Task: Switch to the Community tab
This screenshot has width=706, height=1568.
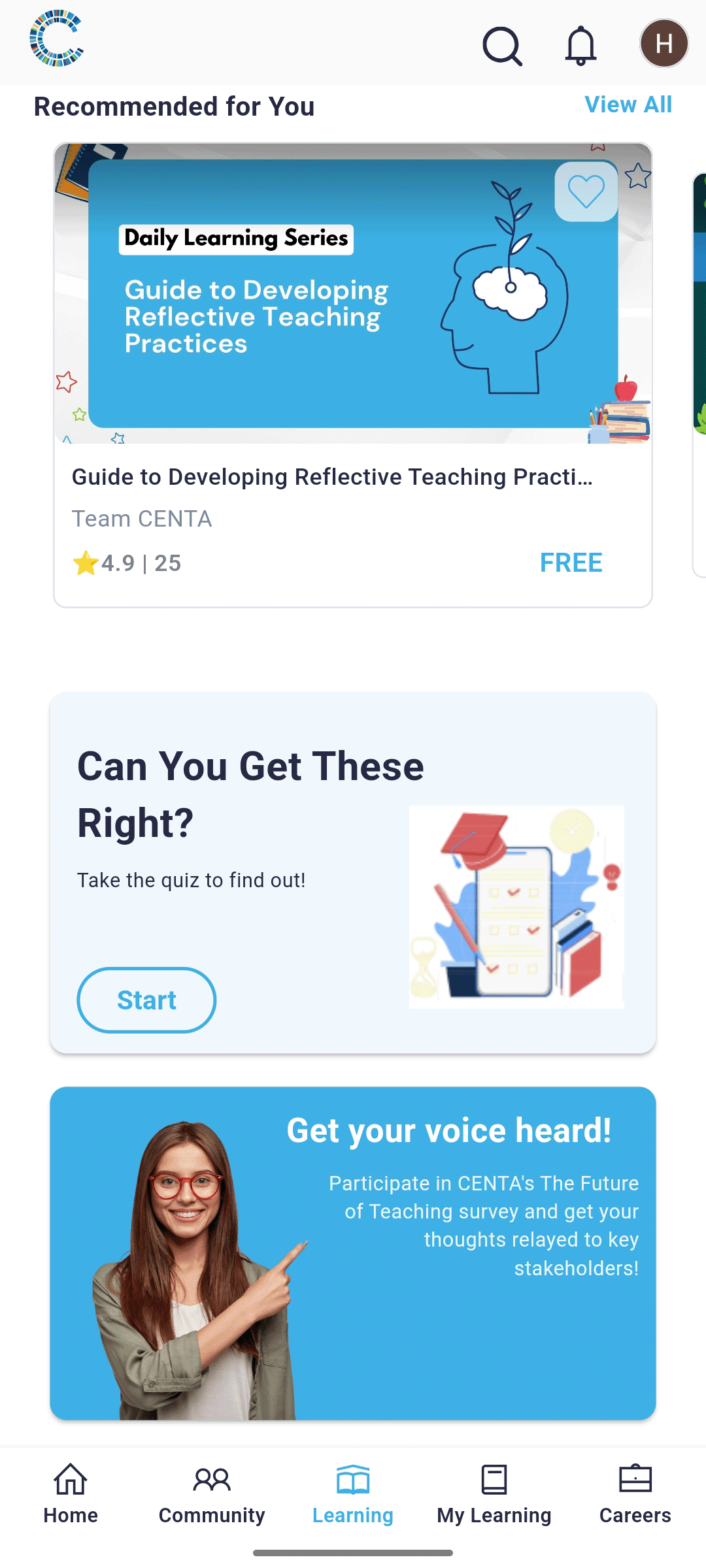Action: [212, 1494]
